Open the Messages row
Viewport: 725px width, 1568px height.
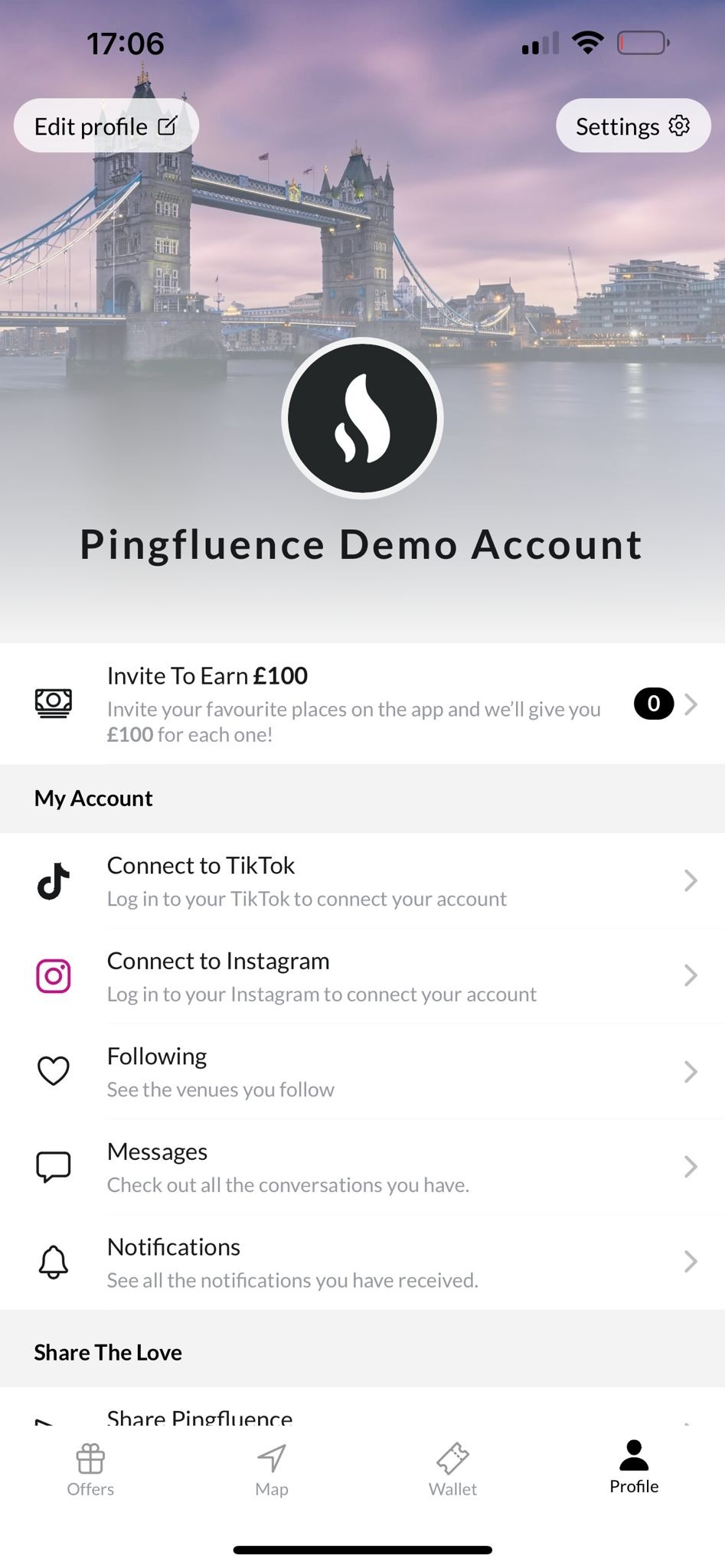click(x=362, y=1167)
